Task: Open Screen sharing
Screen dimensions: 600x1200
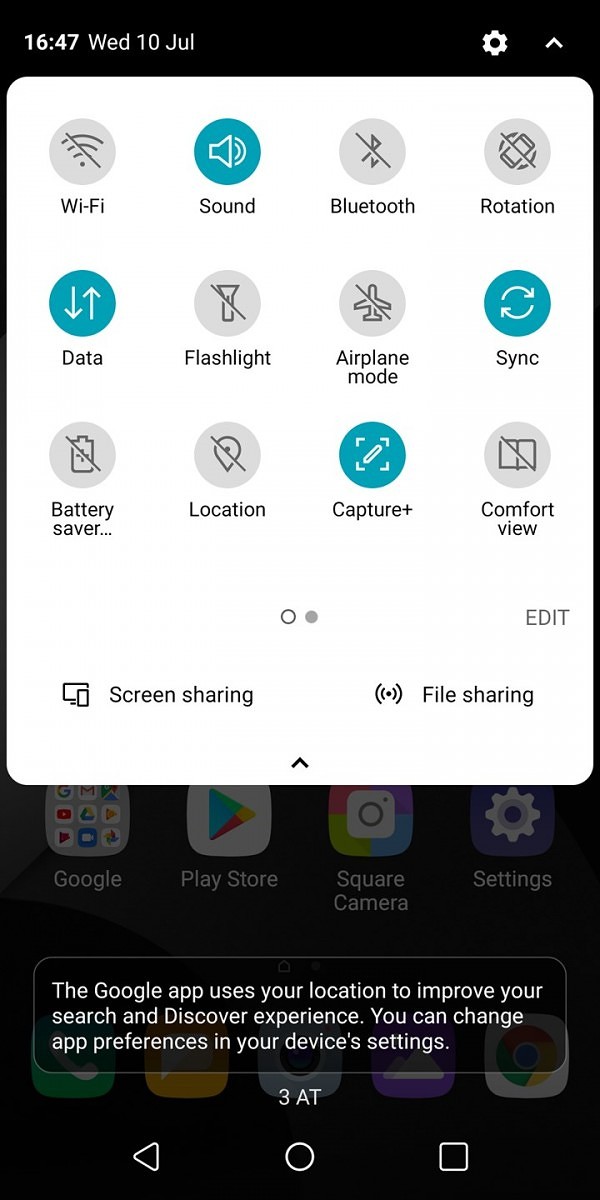Action: pos(158,695)
